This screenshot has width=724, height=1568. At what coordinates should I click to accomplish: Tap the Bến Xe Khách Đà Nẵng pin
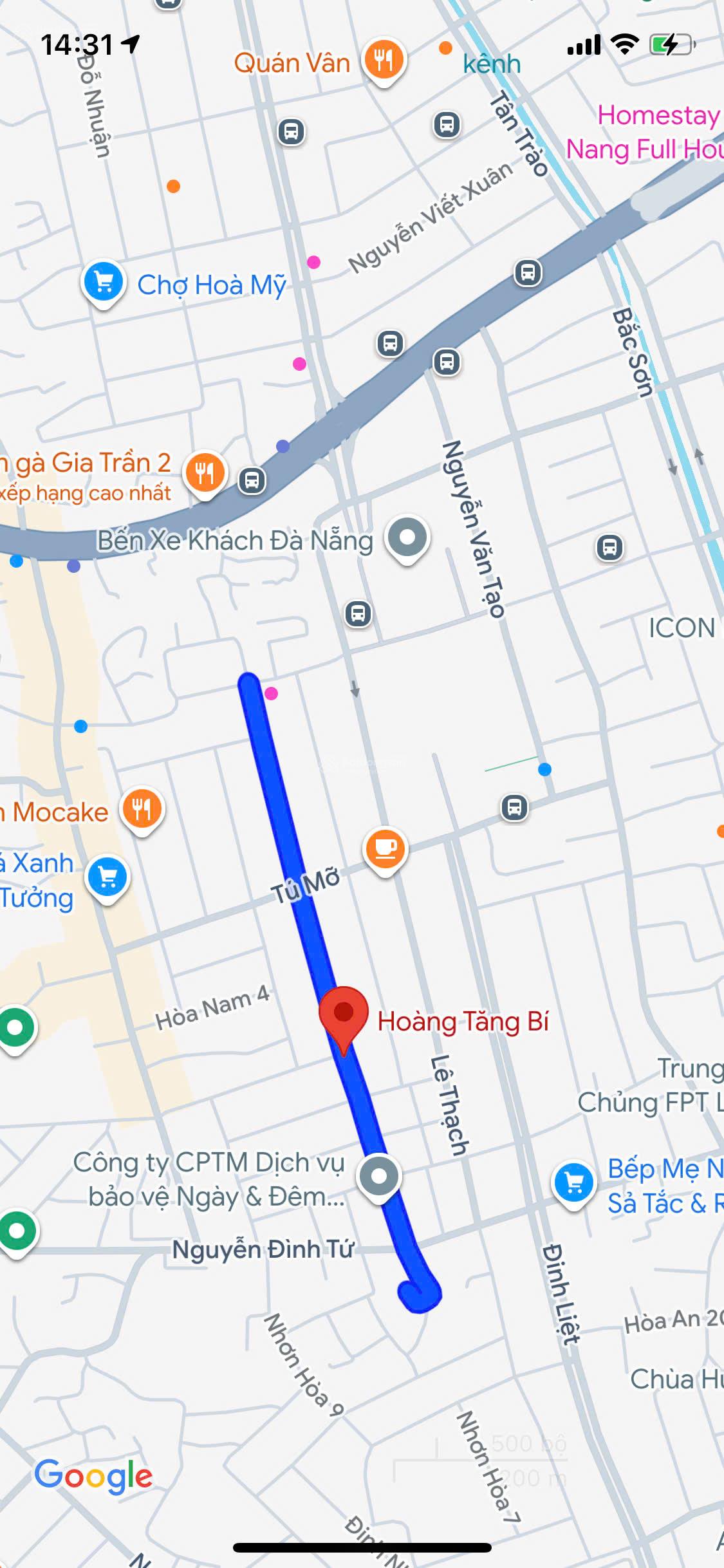407,537
